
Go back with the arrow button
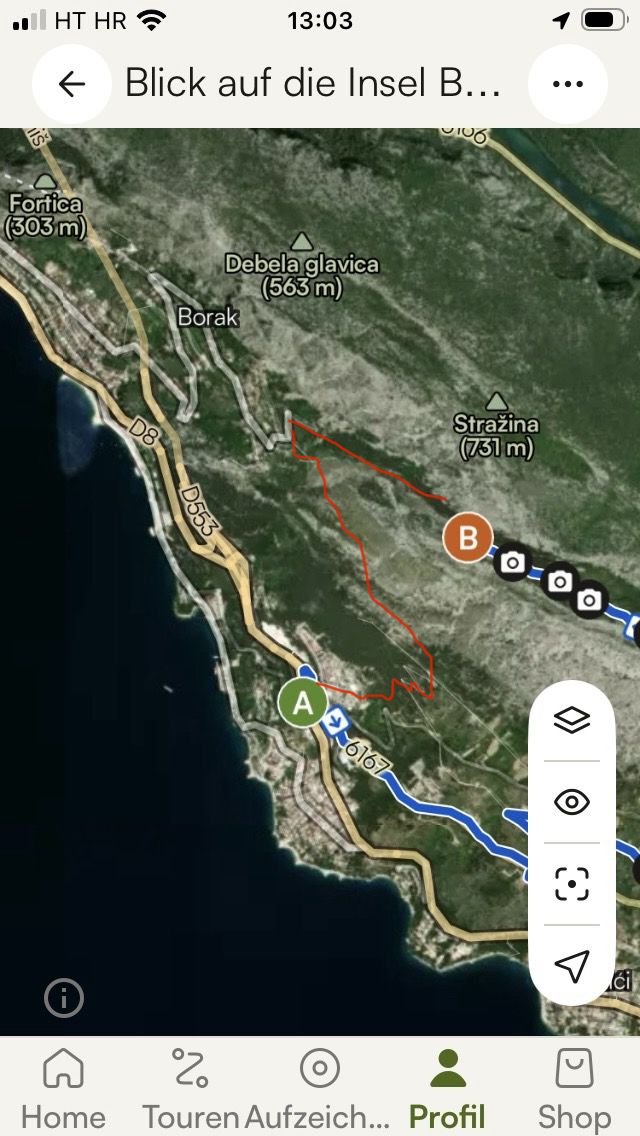72,84
